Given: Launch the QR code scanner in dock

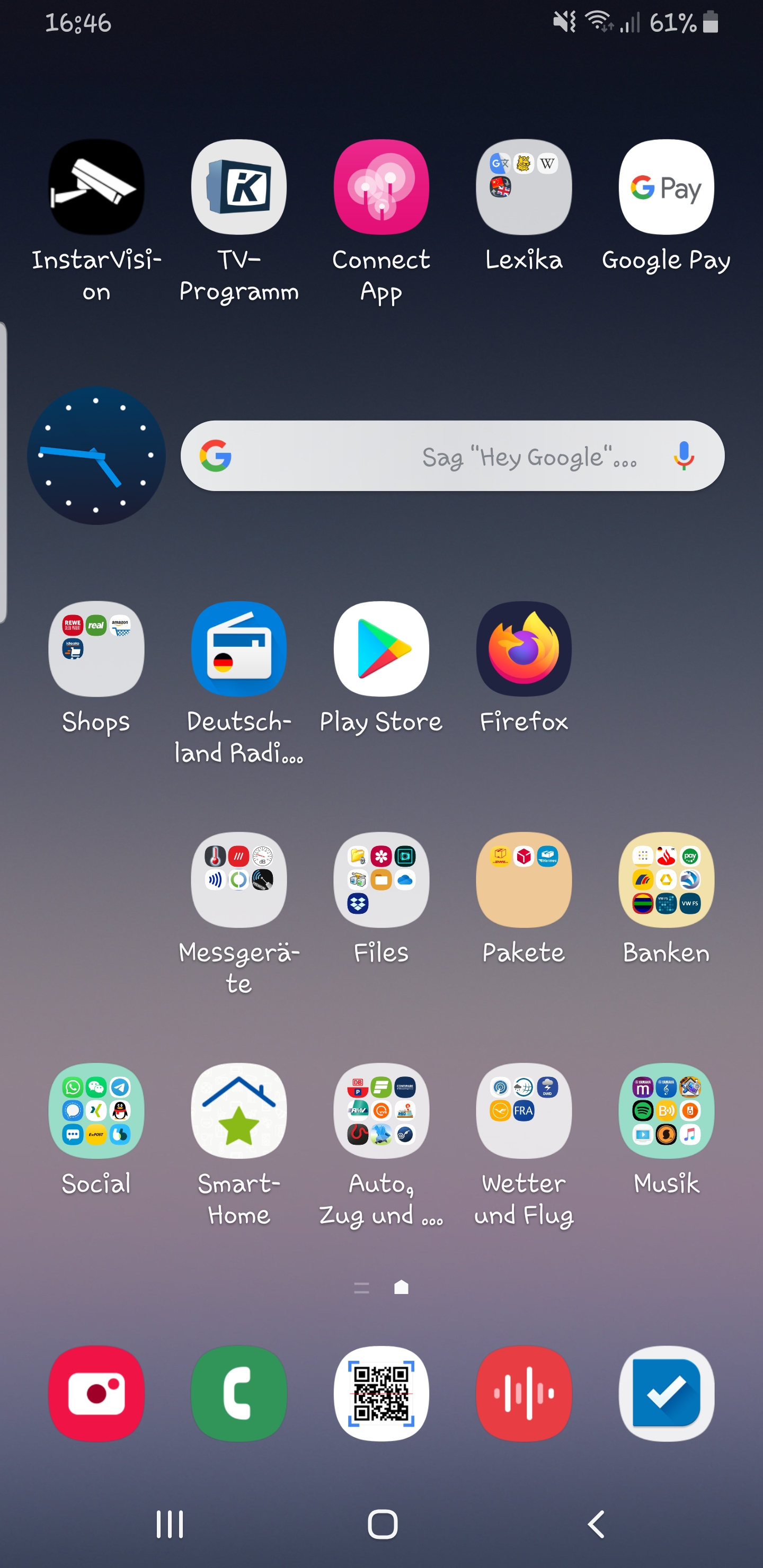Looking at the screenshot, I should (381, 1393).
